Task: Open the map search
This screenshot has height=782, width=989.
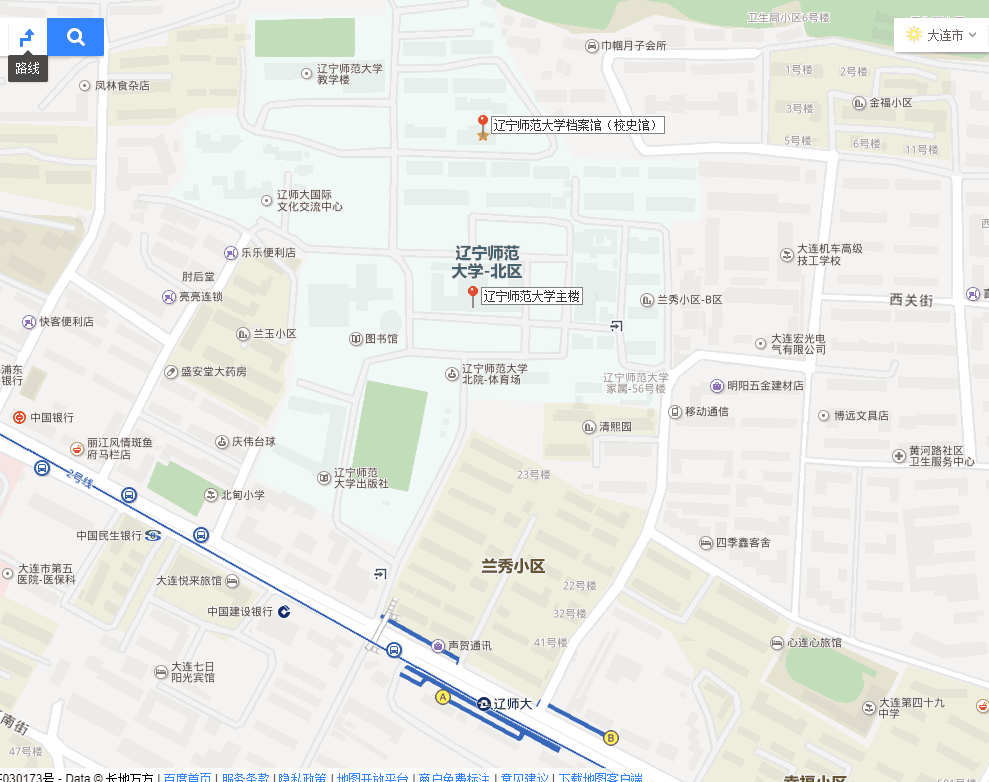Action: [x=76, y=37]
